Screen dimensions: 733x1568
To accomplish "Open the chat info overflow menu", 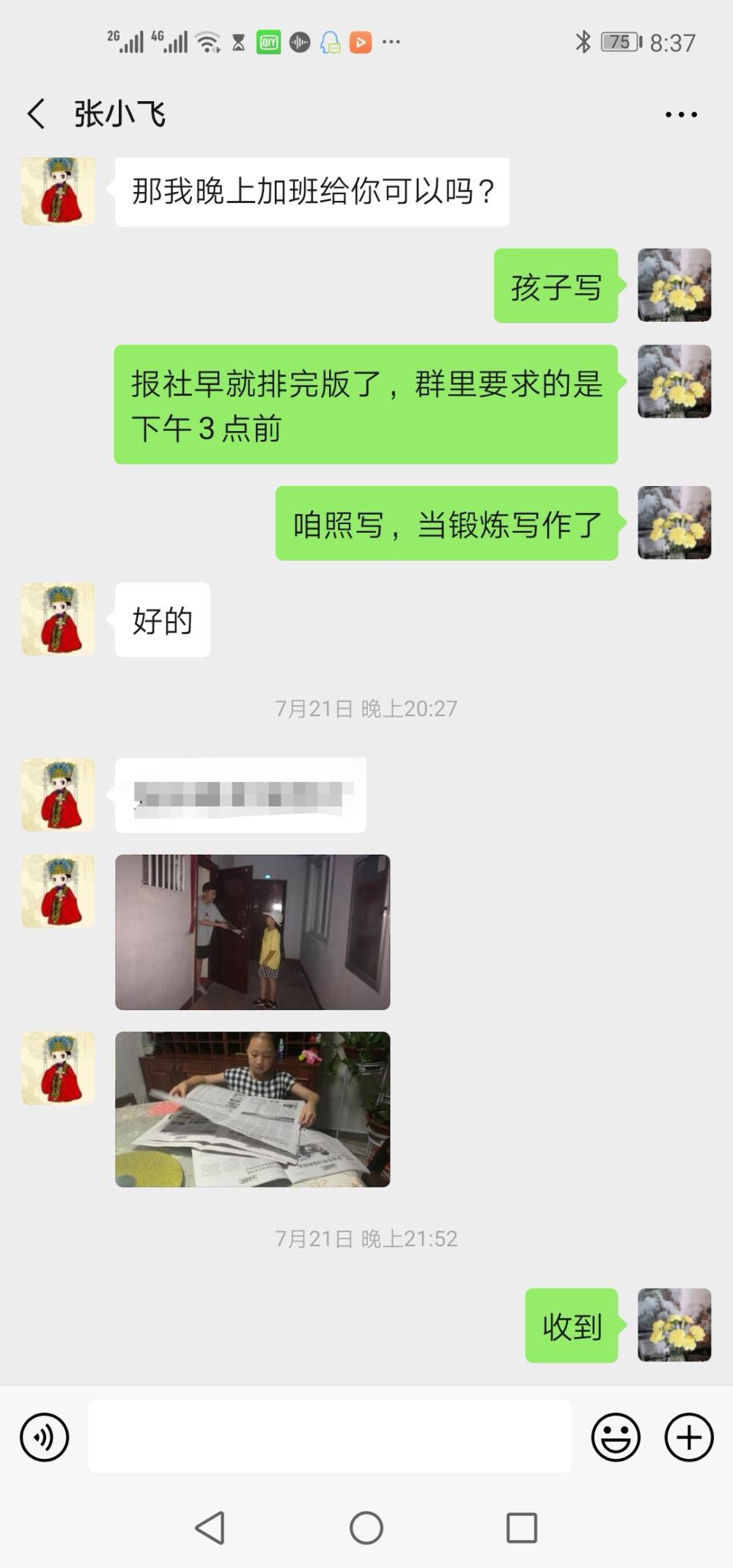I will pos(681,114).
